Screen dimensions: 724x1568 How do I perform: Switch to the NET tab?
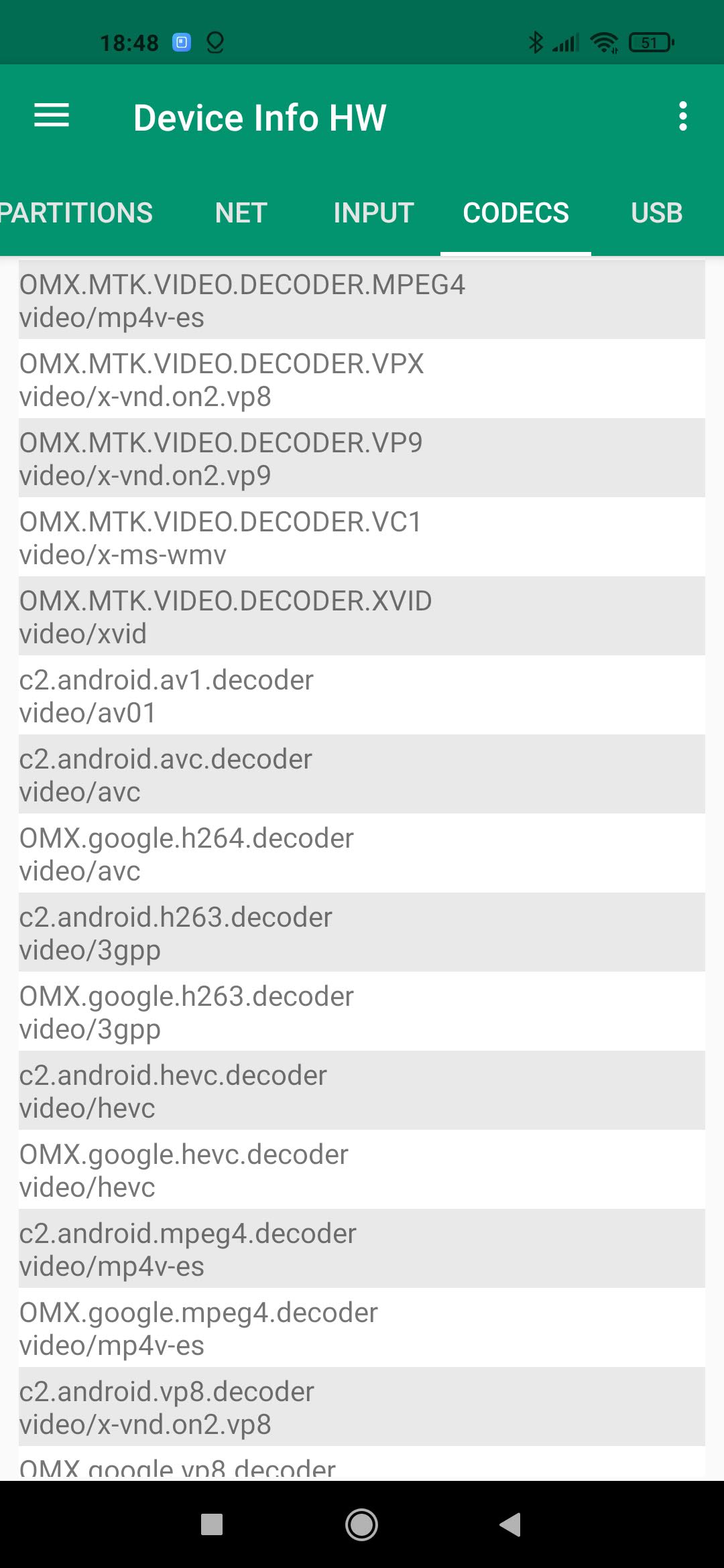click(241, 213)
